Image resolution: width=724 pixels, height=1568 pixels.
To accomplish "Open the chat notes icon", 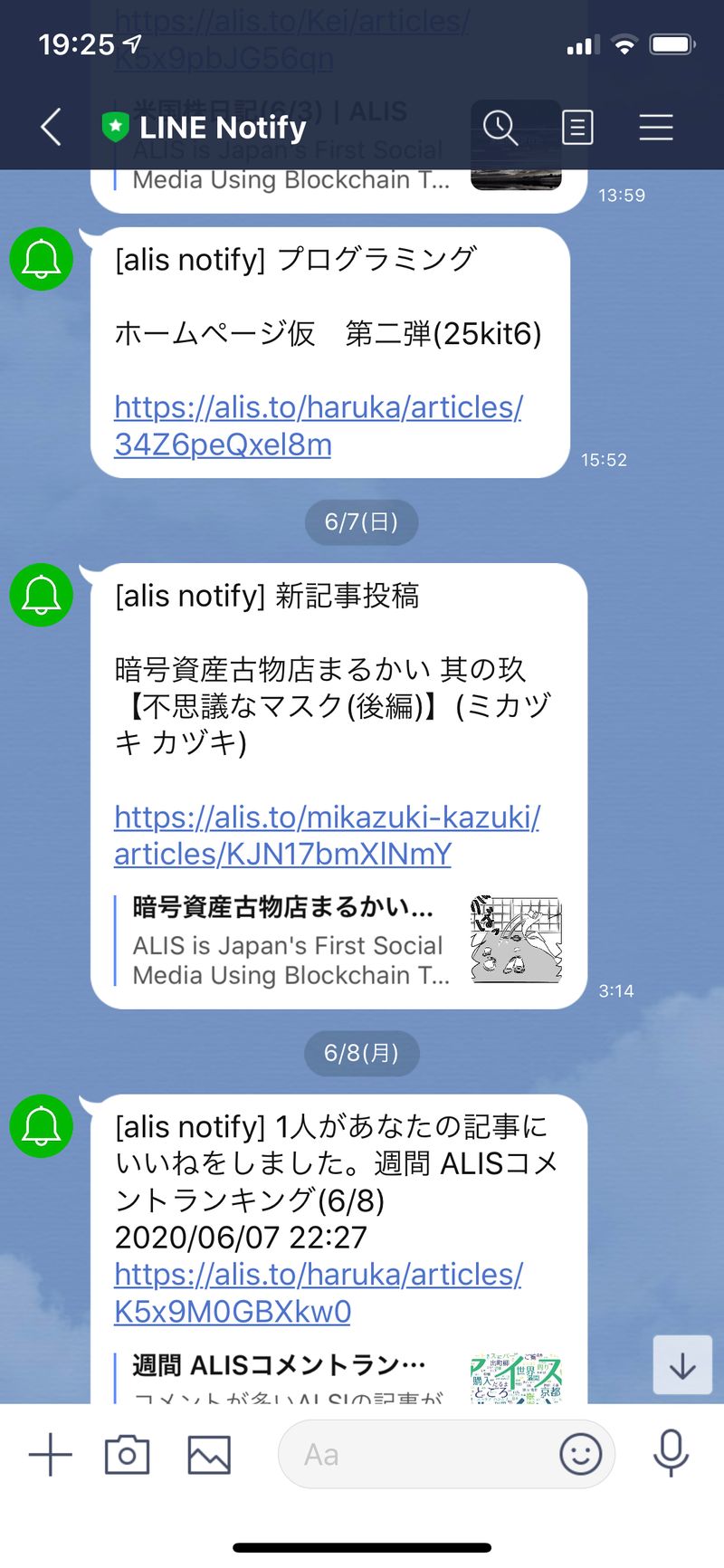I will point(577,128).
